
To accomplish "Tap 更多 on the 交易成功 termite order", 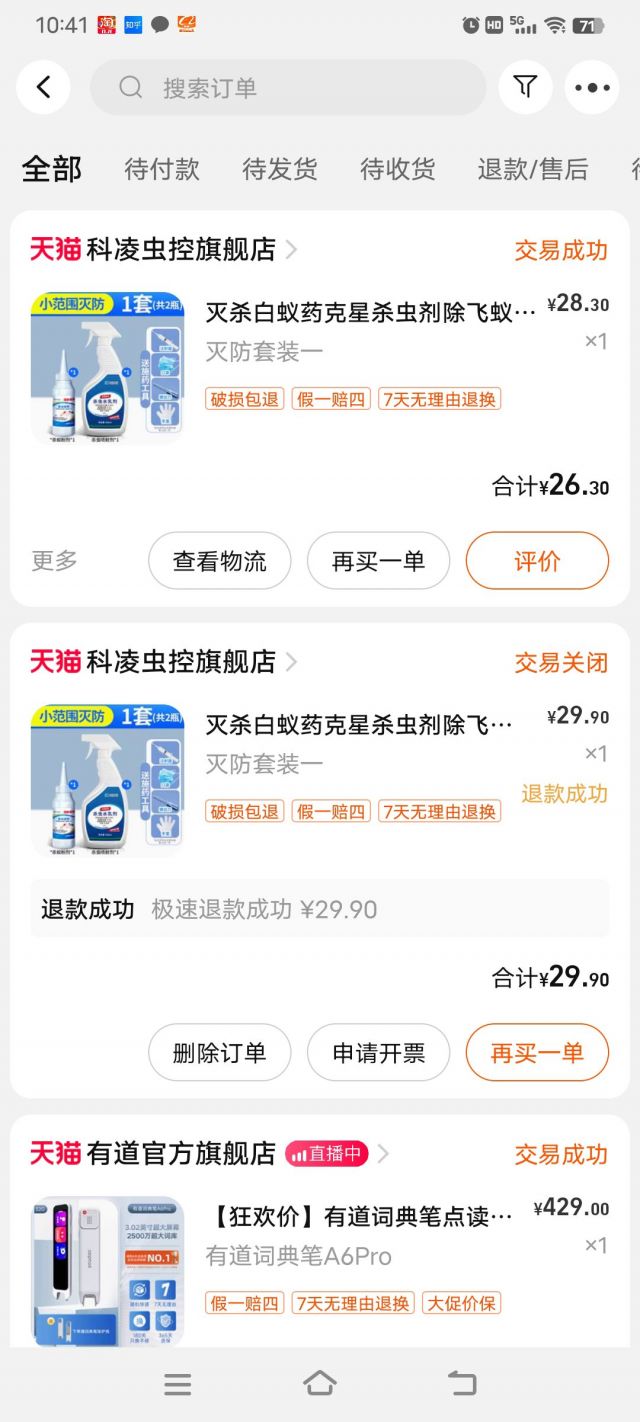I will (x=54, y=561).
